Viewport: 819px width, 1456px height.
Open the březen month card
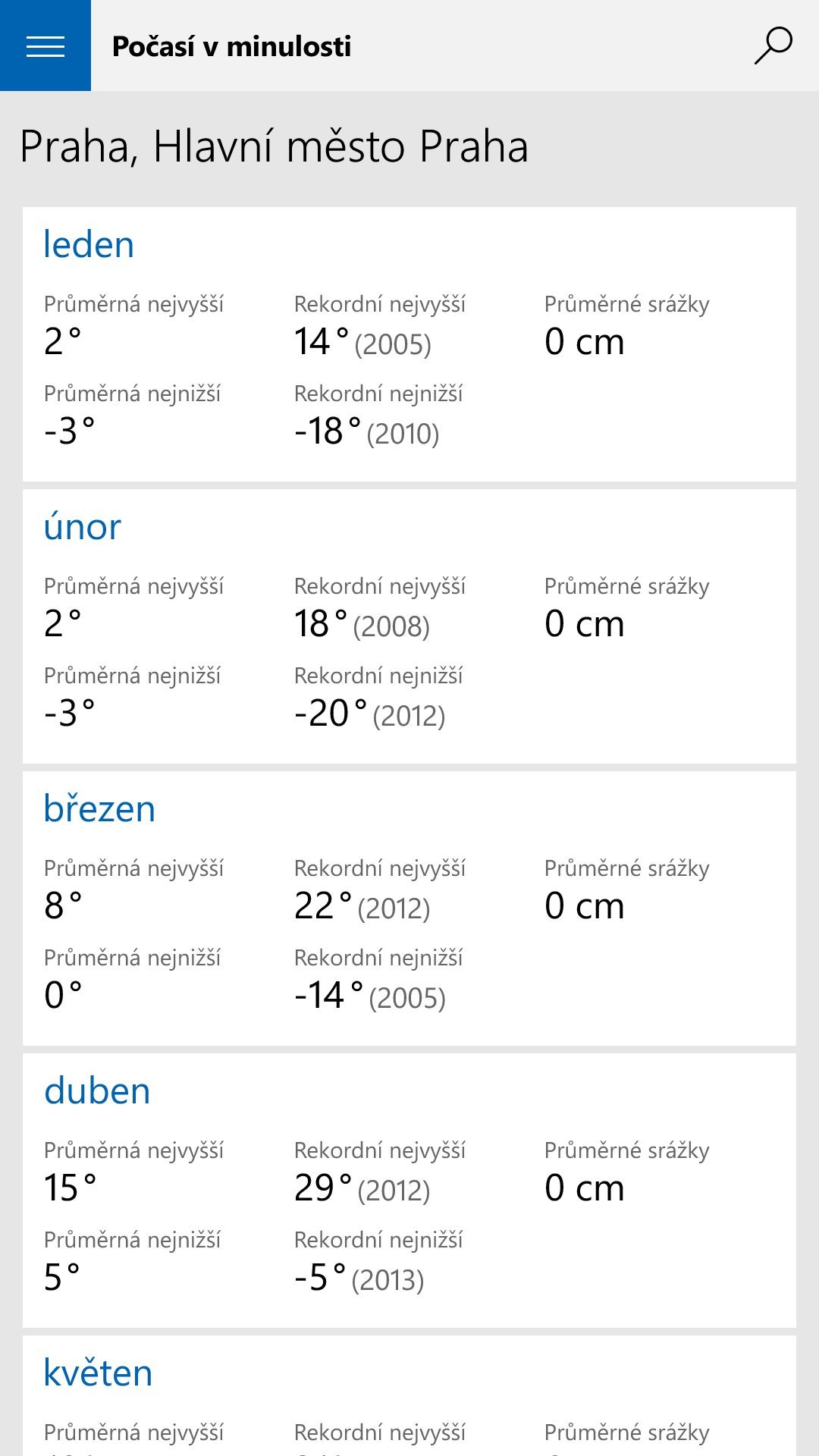point(409,908)
